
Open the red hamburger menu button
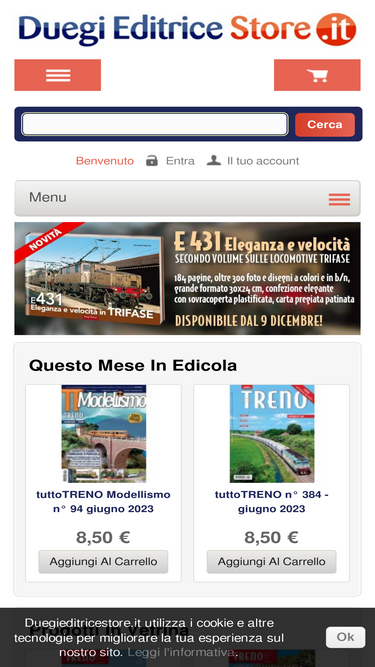(57, 75)
